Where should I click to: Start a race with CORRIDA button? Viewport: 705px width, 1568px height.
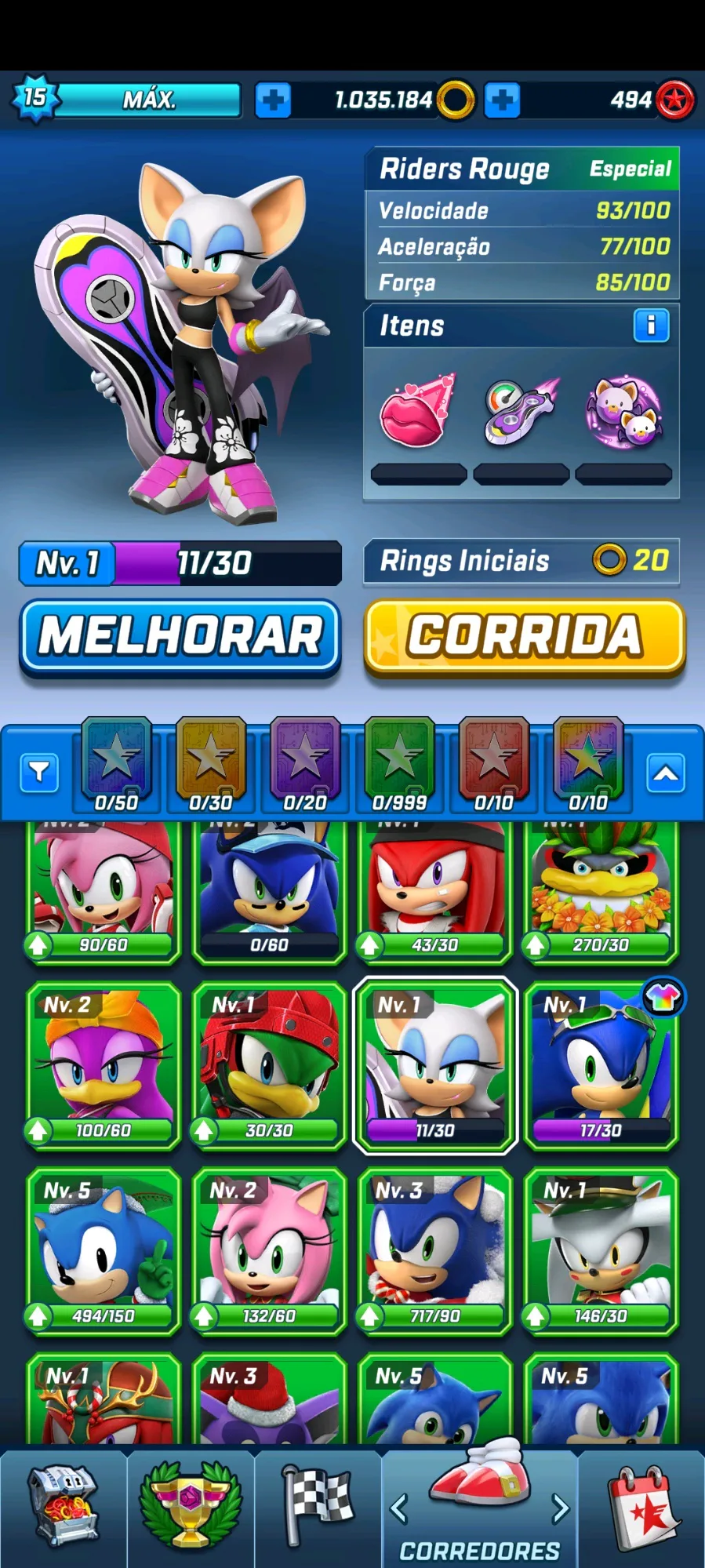coord(524,635)
